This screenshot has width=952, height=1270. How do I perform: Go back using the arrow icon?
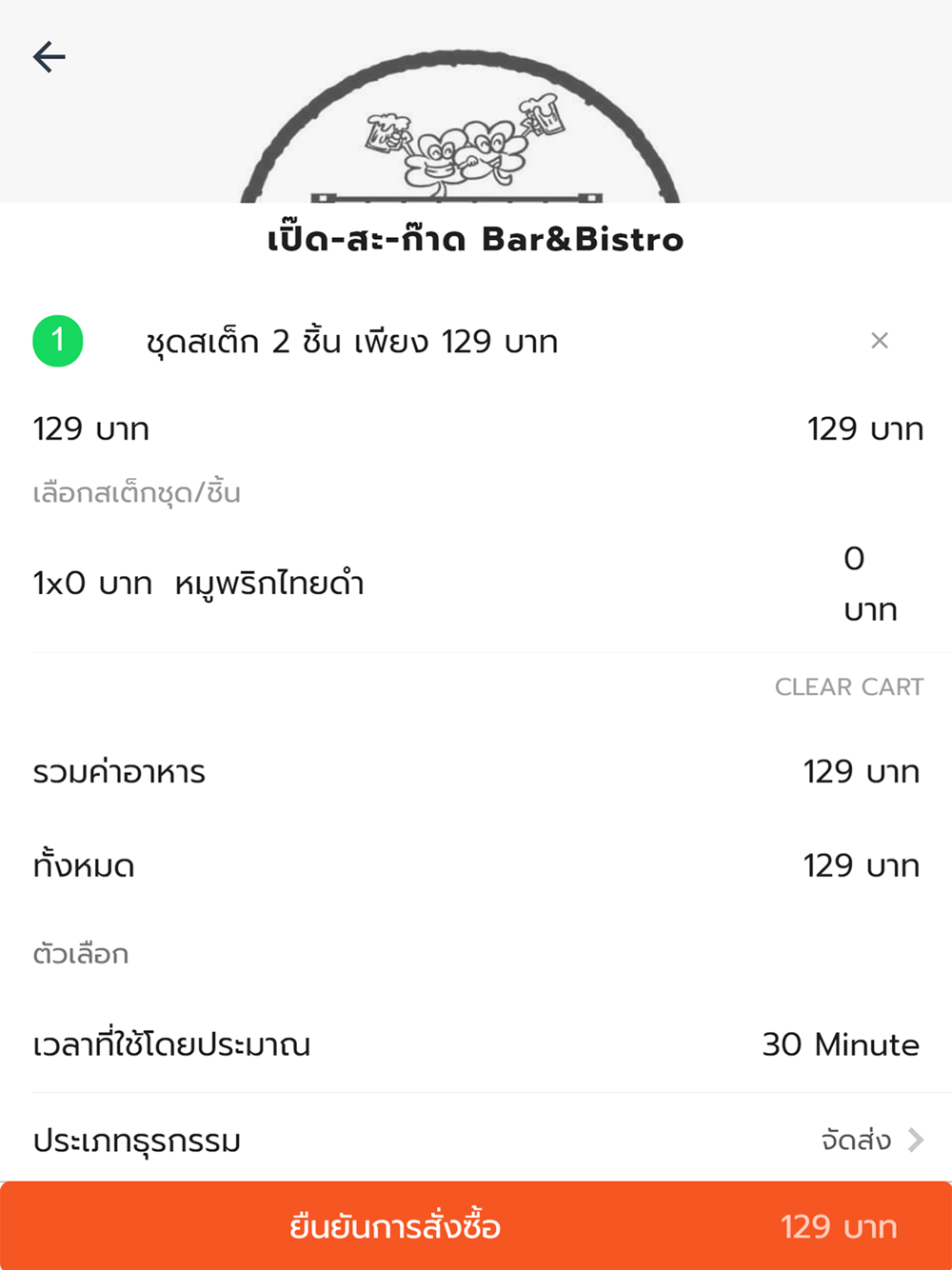click(50, 57)
